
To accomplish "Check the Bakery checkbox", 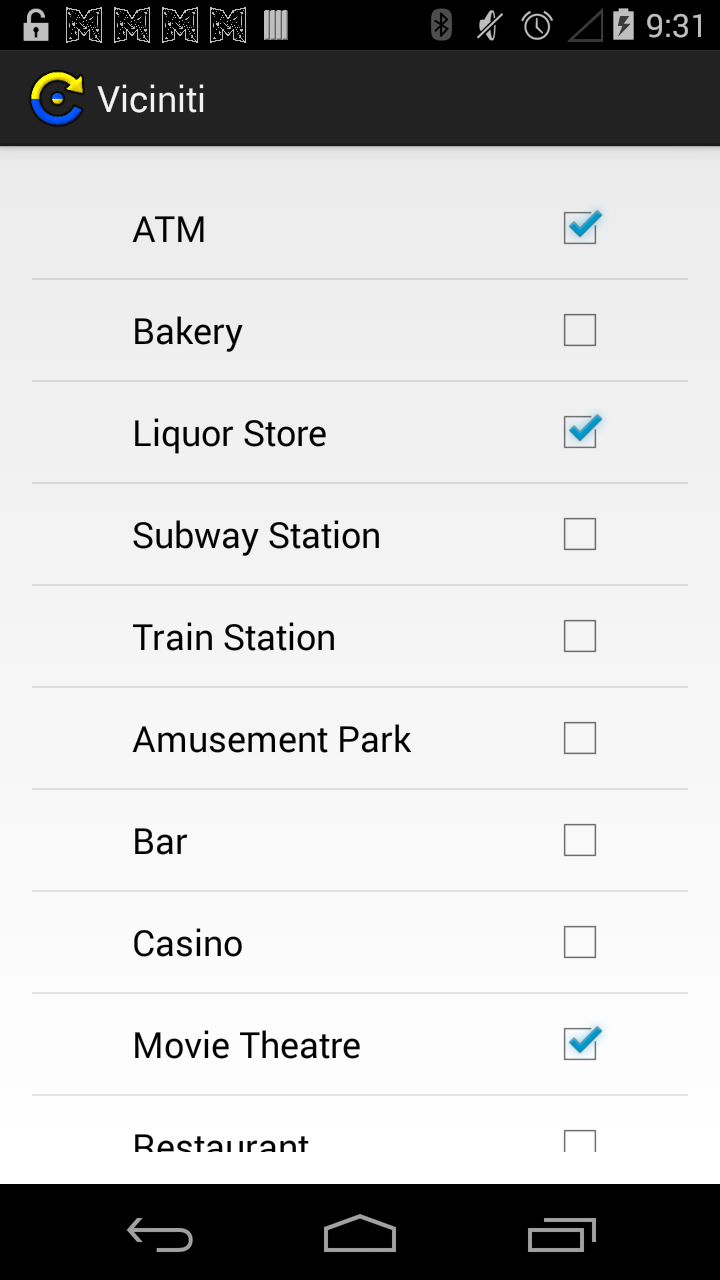I will [580, 330].
